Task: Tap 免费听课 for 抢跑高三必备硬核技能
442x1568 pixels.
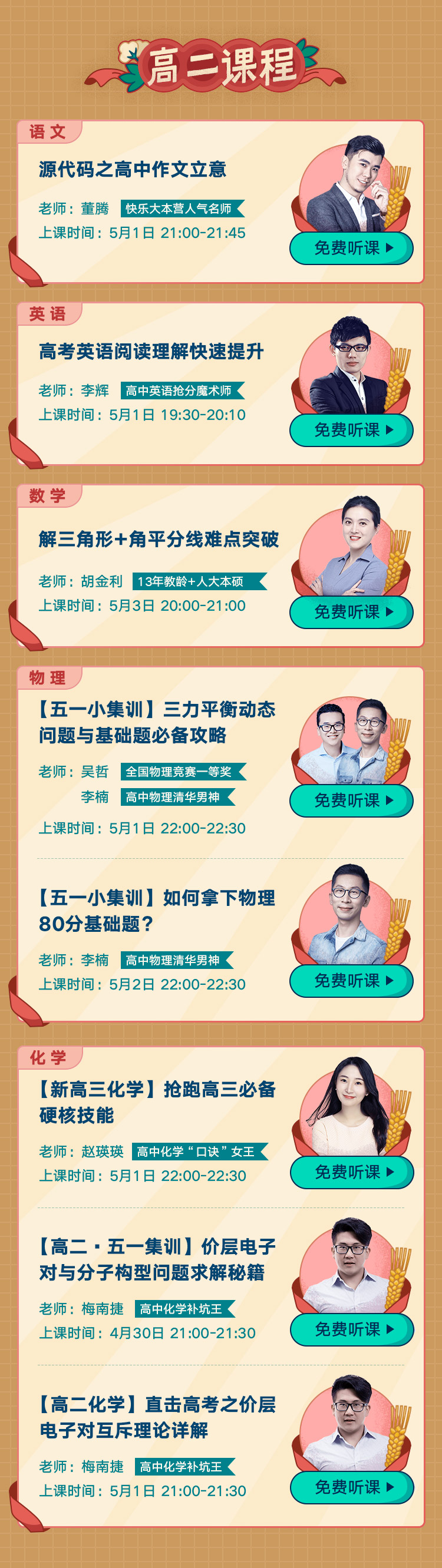Action: tap(352, 1172)
